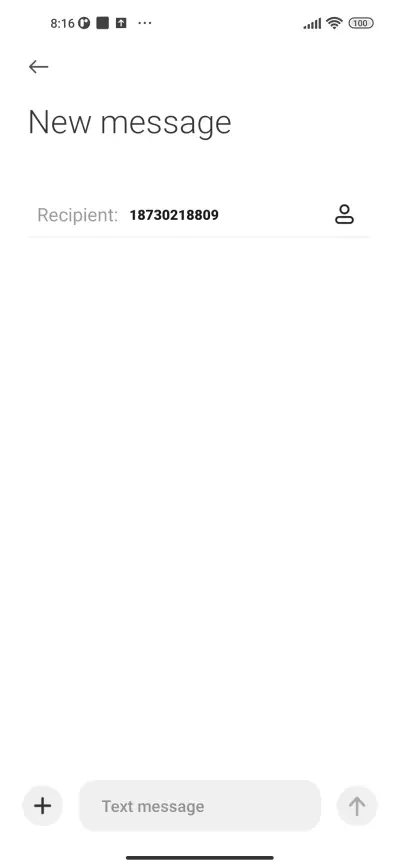Open the contact picker icon
This screenshot has width=400, height=866.
tap(344, 214)
